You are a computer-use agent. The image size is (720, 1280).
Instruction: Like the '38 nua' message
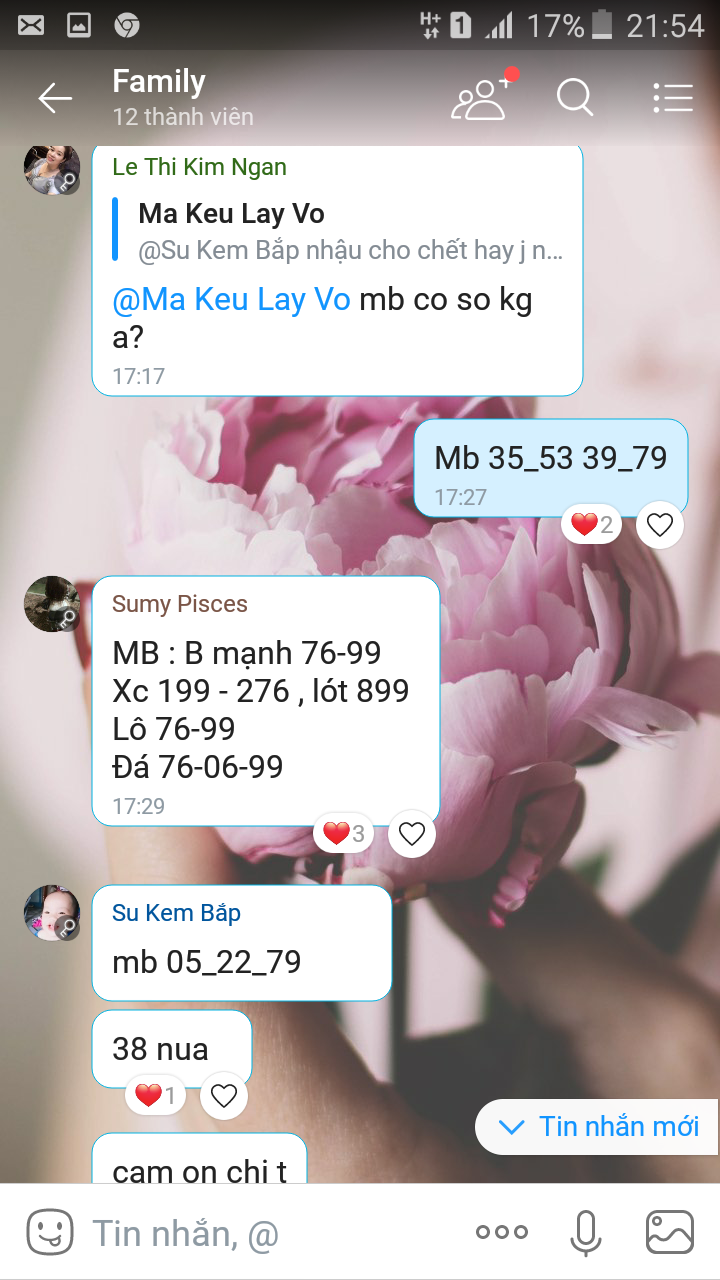[x=224, y=1096]
